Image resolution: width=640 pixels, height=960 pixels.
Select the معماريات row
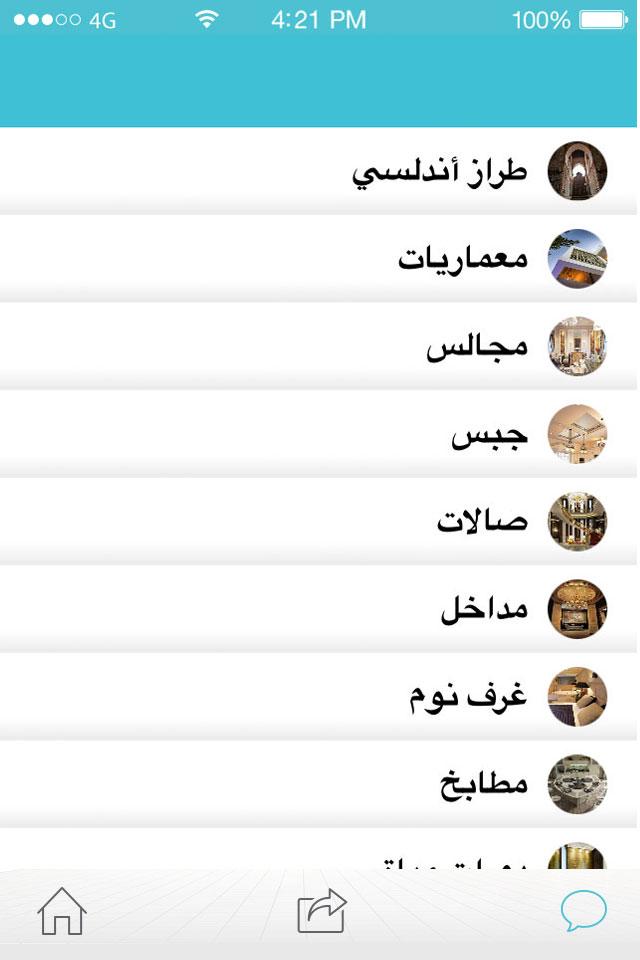click(x=462, y=259)
